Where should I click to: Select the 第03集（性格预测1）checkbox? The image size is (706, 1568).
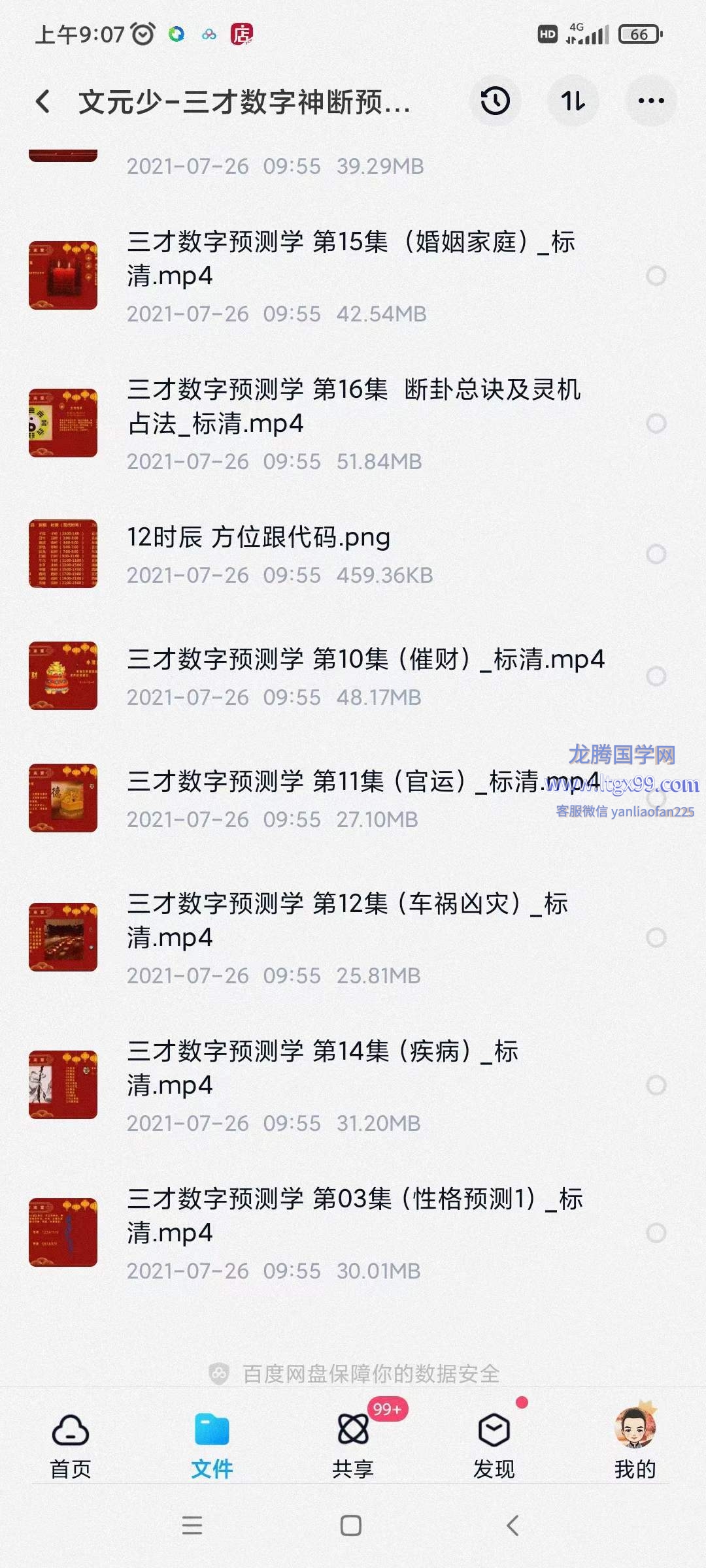coord(656,1233)
